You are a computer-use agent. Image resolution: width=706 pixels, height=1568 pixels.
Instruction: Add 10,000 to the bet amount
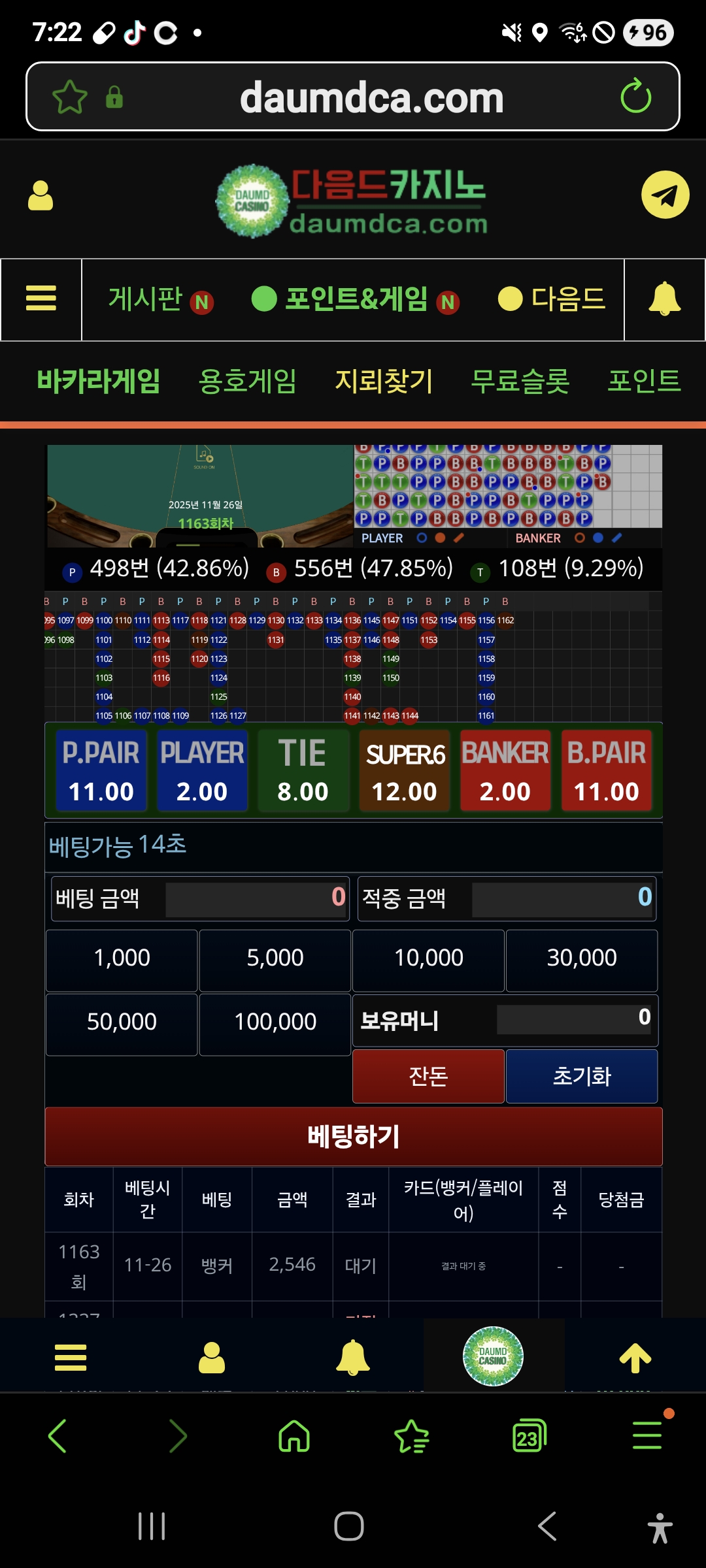pyautogui.click(x=428, y=958)
